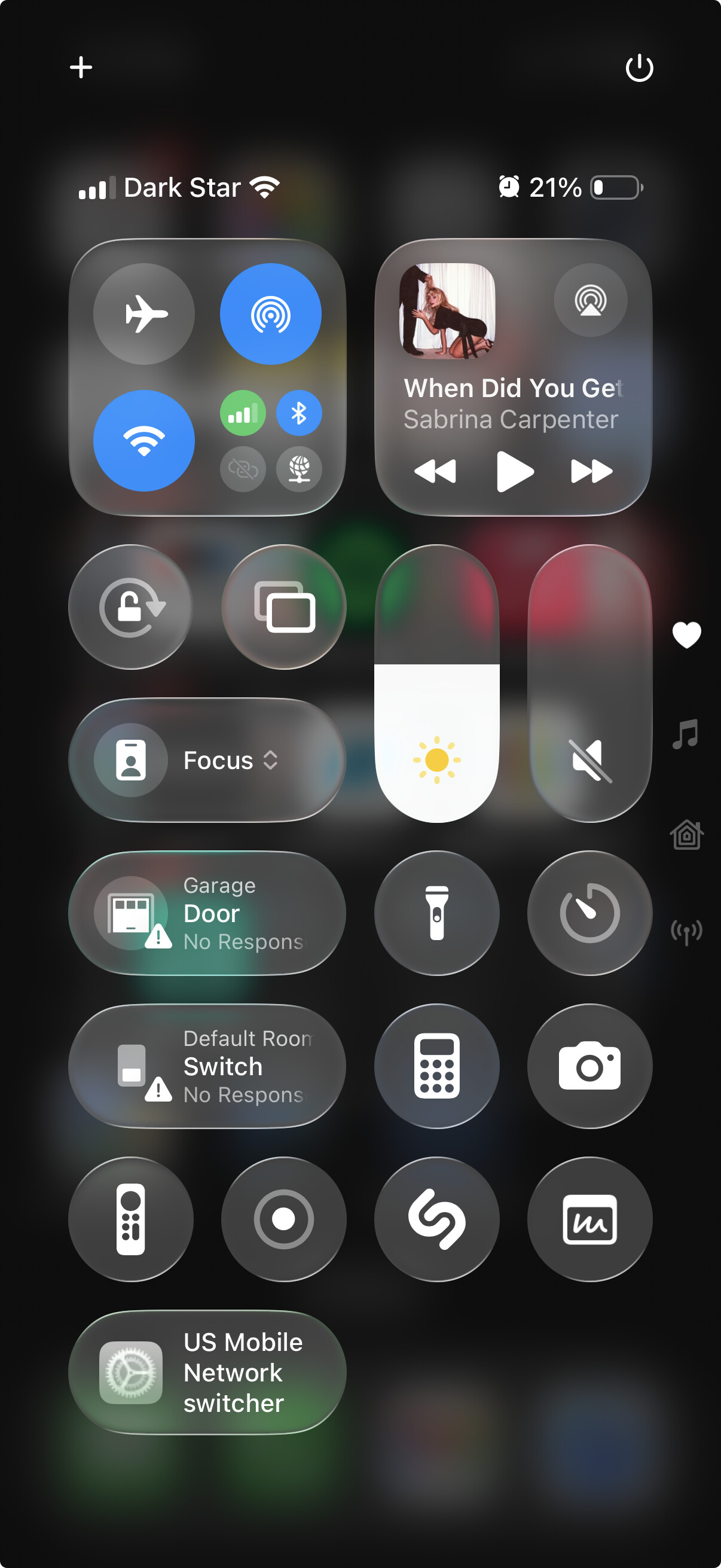Run US Mobile Network switcher shortcut
The image size is (721, 1568).
(207, 1372)
